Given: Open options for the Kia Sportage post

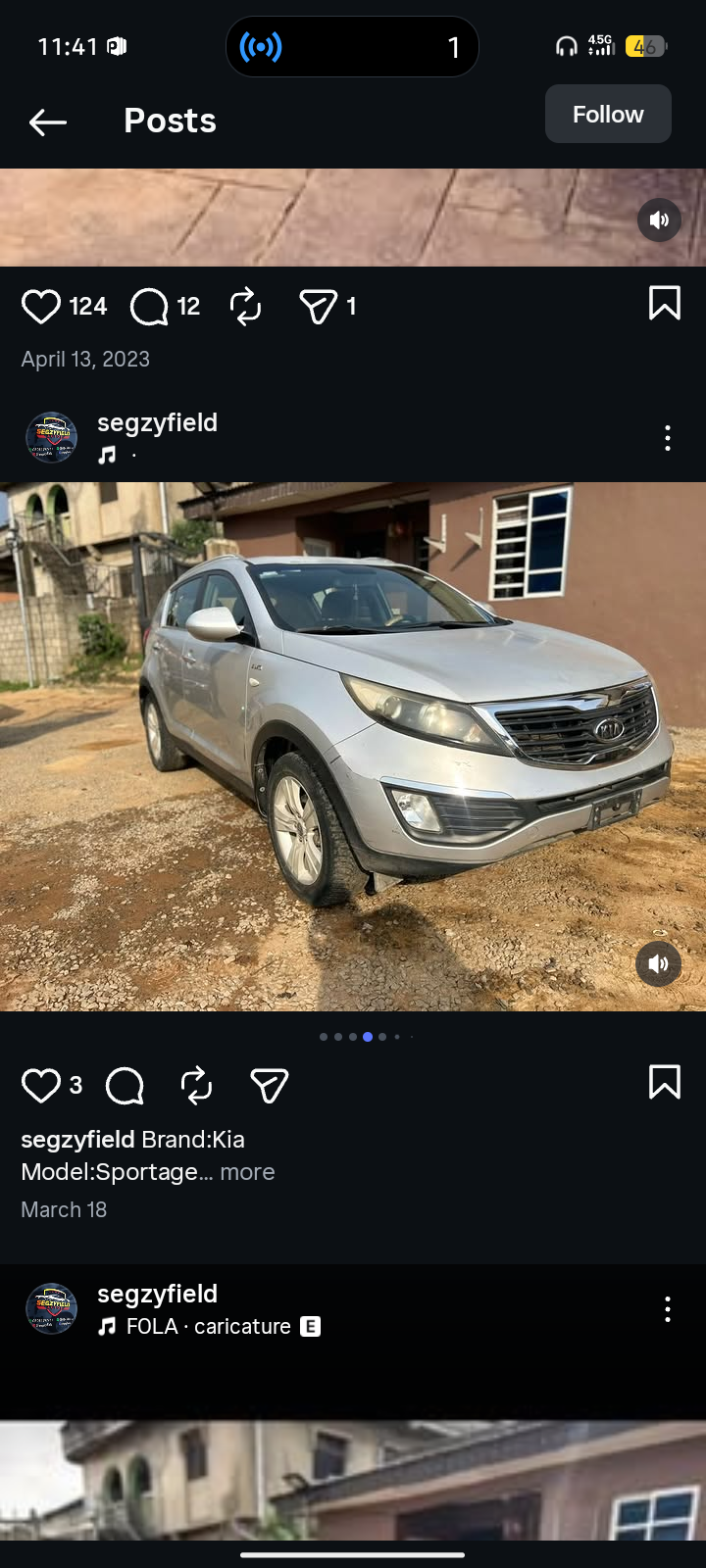Looking at the screenshot, I should coord(668,438).
